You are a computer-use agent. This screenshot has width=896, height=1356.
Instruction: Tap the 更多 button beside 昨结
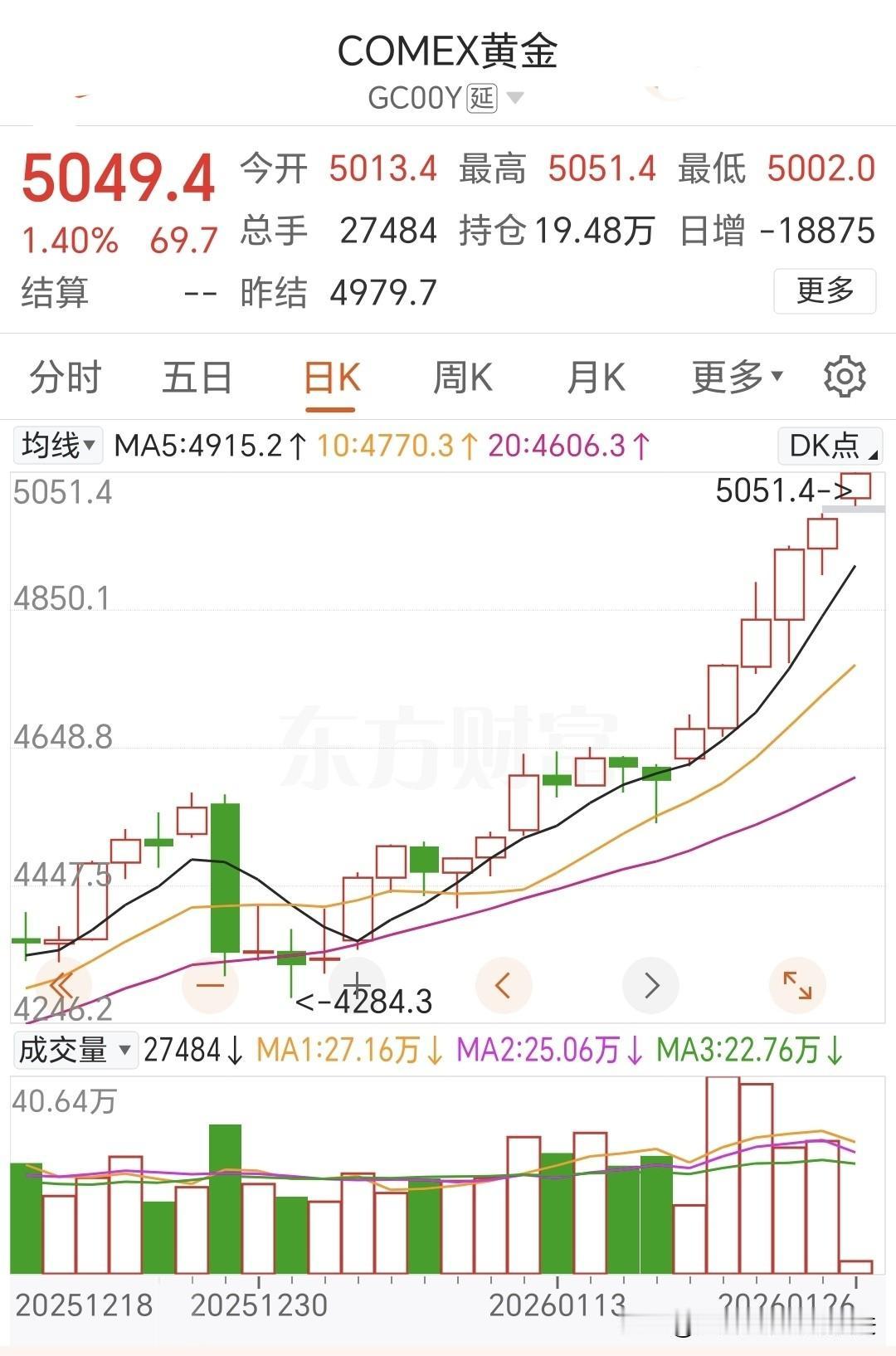coord(824,291)
